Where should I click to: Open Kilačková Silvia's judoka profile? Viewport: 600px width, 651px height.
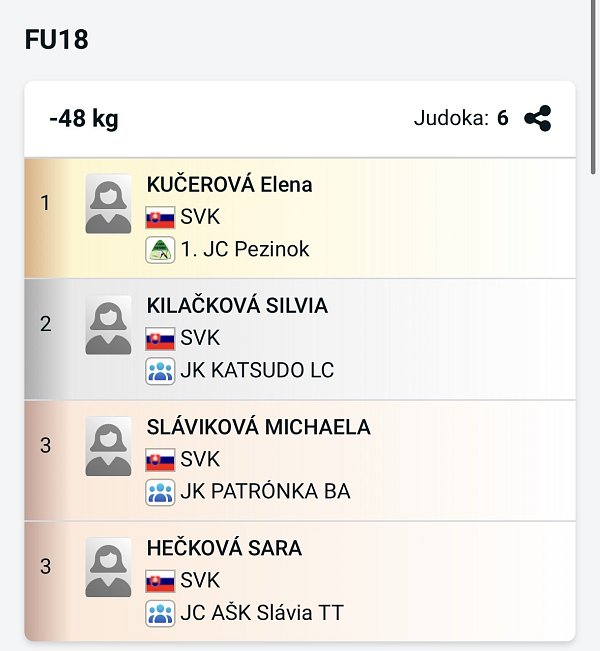237,306
